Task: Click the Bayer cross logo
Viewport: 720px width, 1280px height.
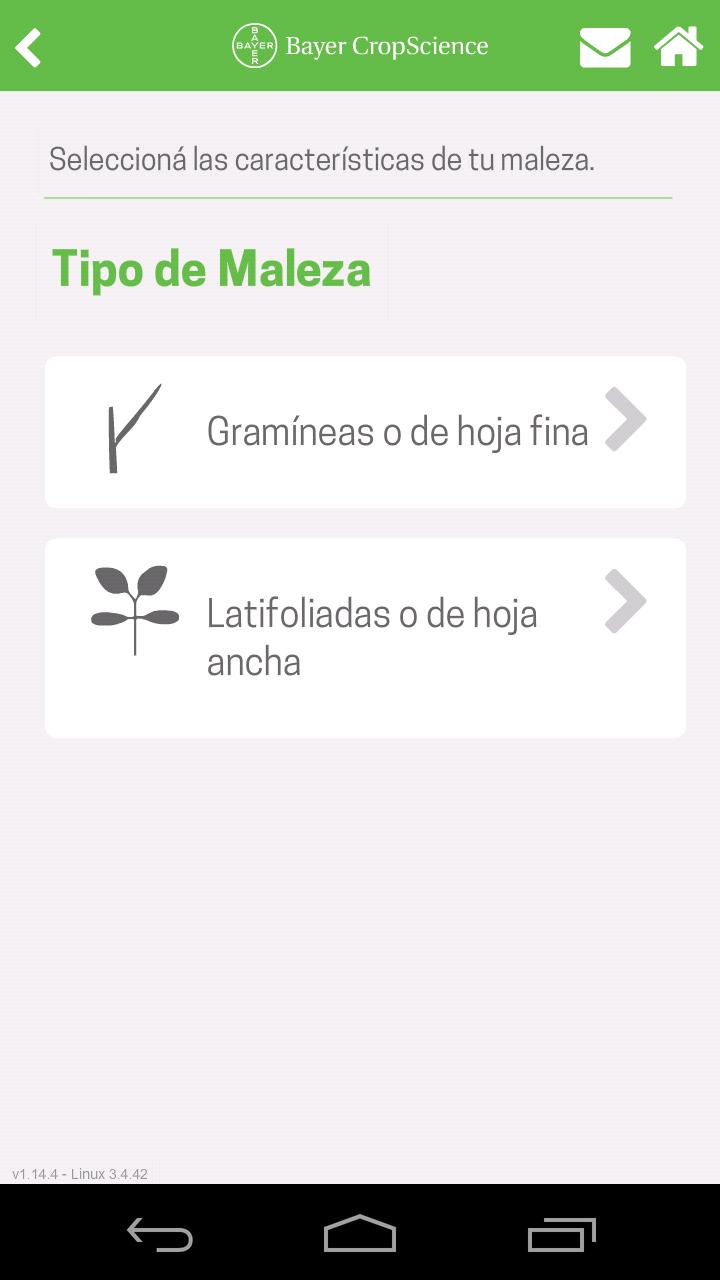Action: (x=255, y=45)
